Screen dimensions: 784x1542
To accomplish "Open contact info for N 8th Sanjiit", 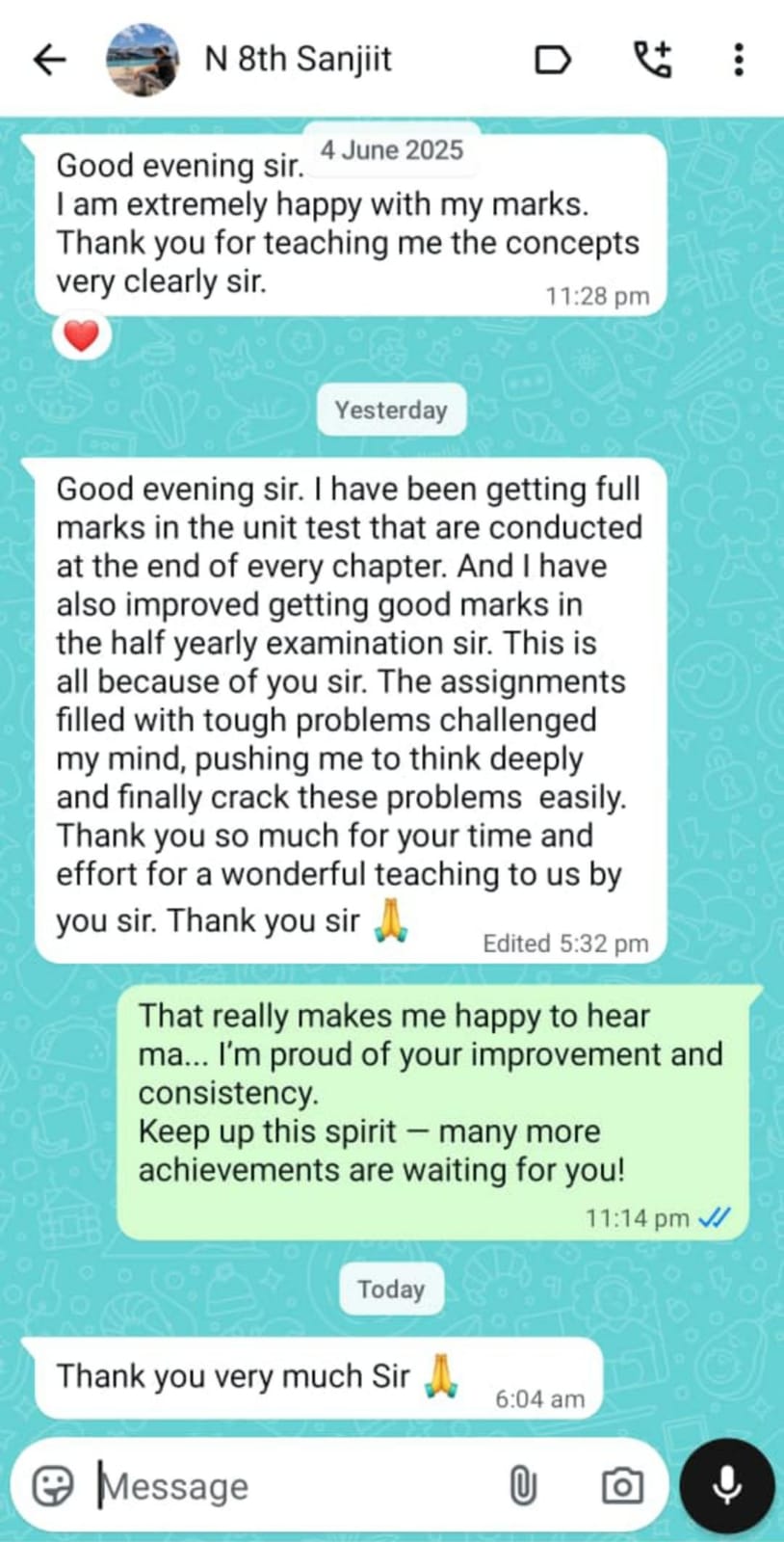I will tap(299, 60).
